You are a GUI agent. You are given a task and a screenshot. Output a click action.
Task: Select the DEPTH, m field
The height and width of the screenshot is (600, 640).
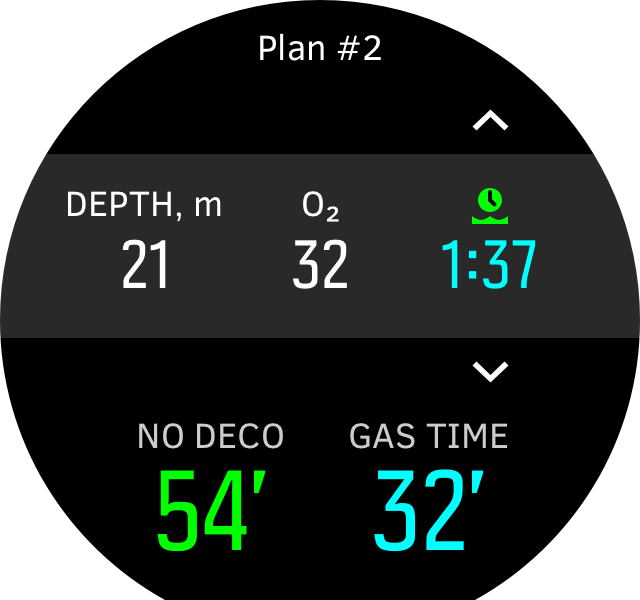pyautogui.click(x=144, y=246)
